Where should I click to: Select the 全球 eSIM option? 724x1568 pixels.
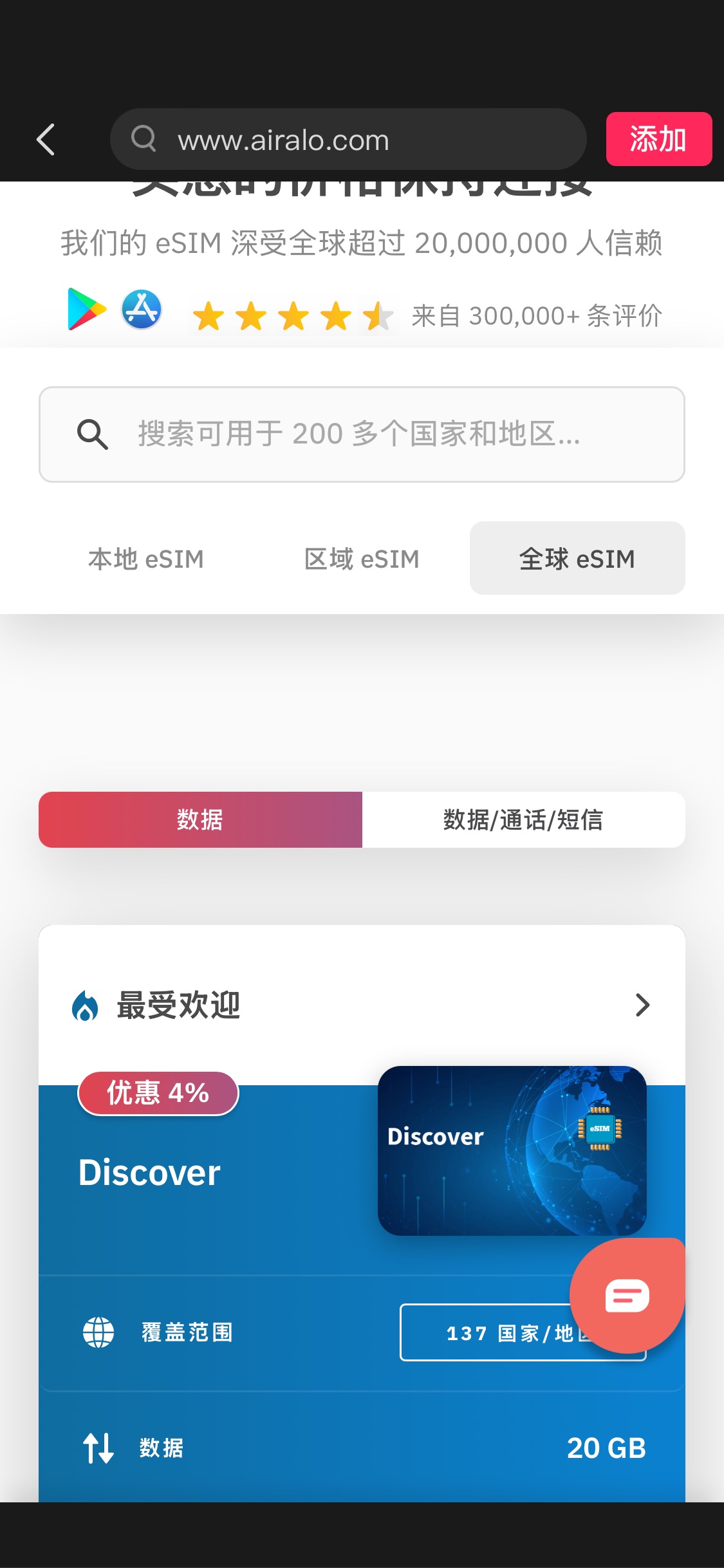click(x=577, y=558)
